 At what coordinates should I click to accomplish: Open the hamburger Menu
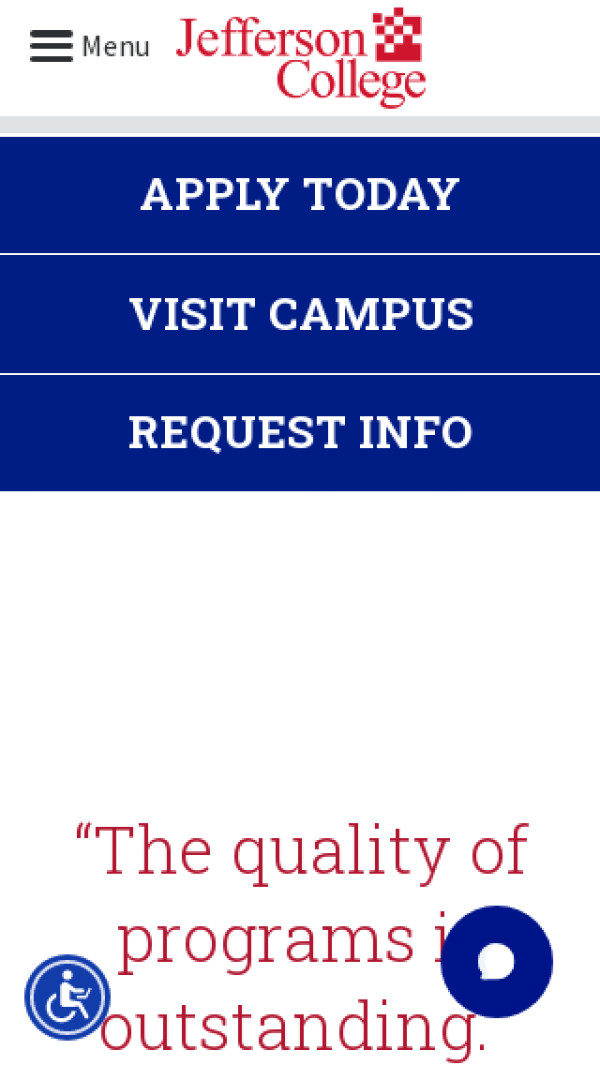88,46
